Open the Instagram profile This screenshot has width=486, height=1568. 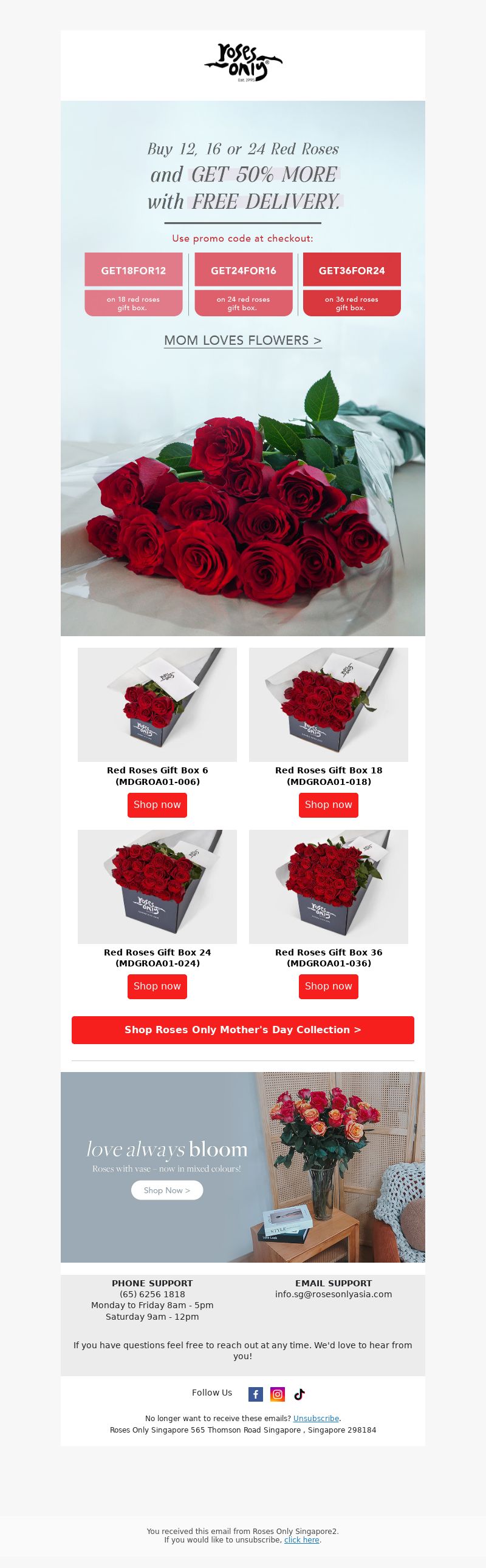pos(277,1394)
